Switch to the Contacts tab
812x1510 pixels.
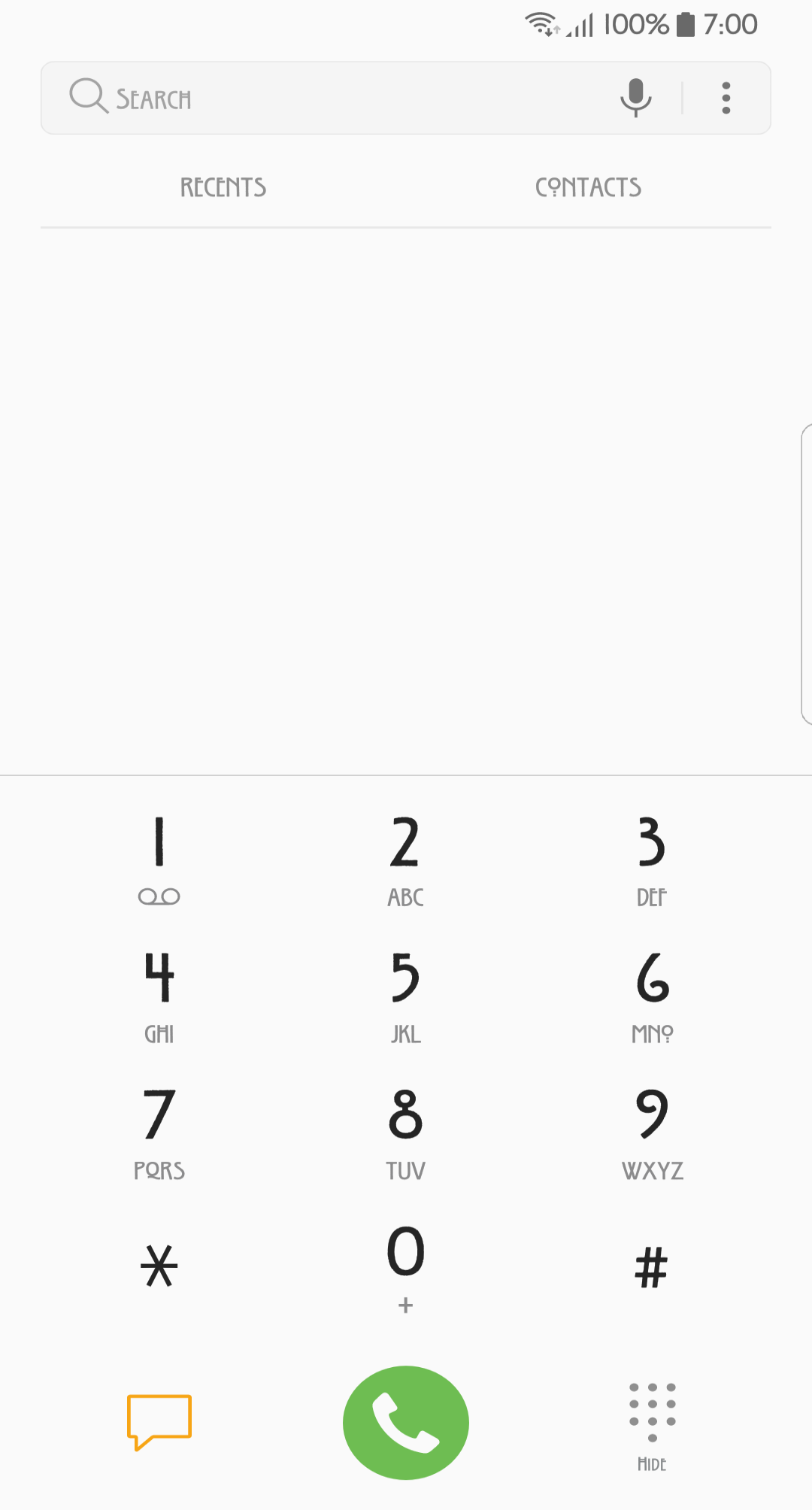[588, 187]
